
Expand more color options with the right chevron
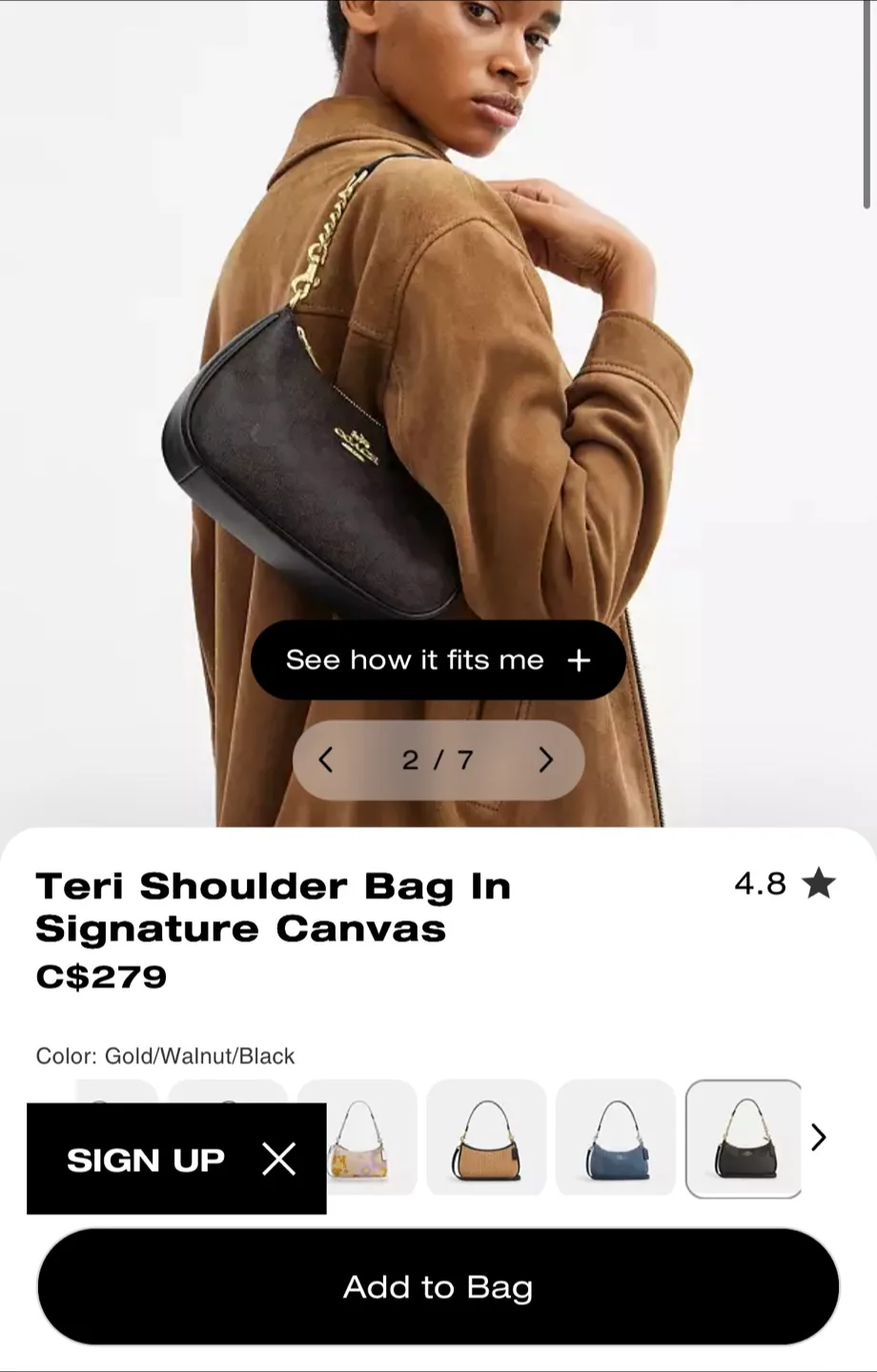(x=818, y=1139)
